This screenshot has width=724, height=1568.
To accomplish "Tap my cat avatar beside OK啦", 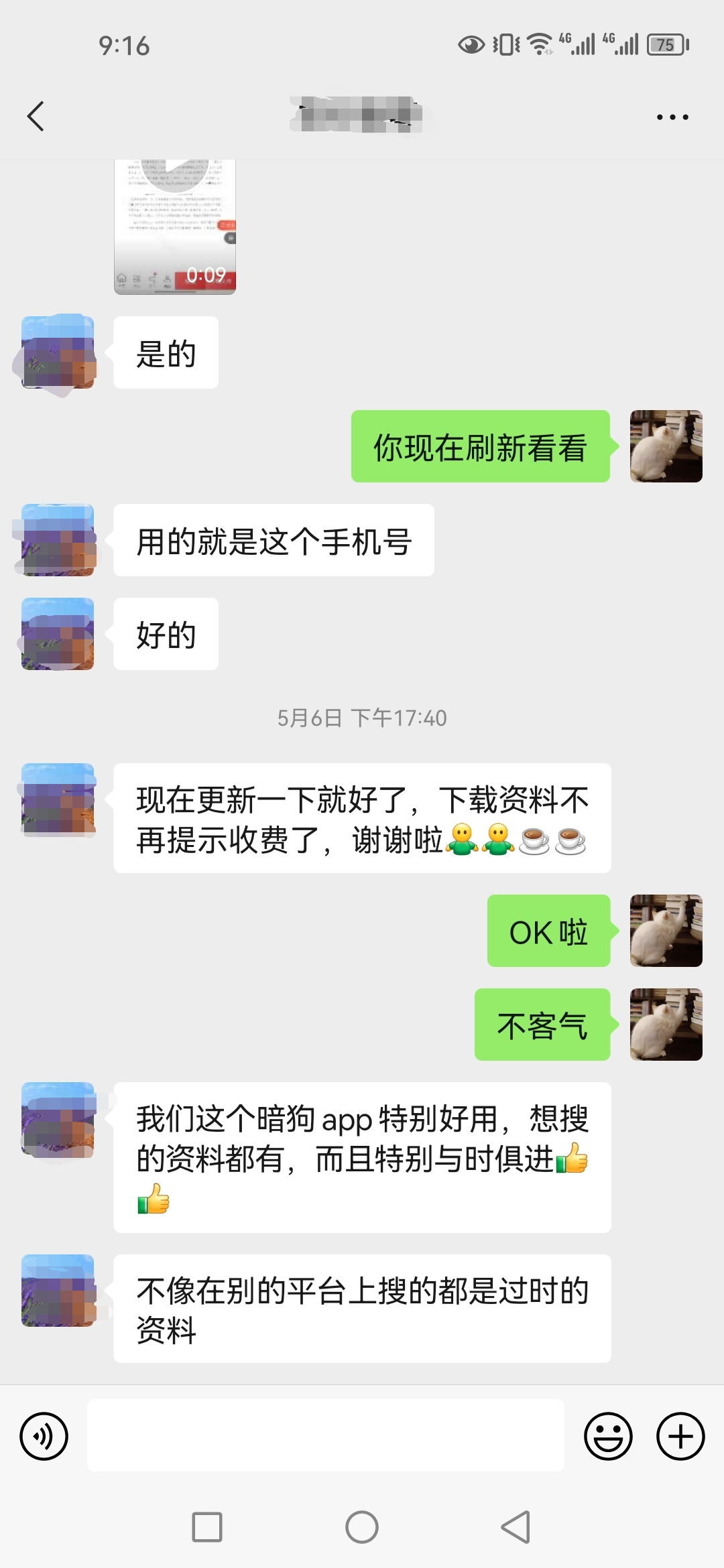I will [666, 931].
